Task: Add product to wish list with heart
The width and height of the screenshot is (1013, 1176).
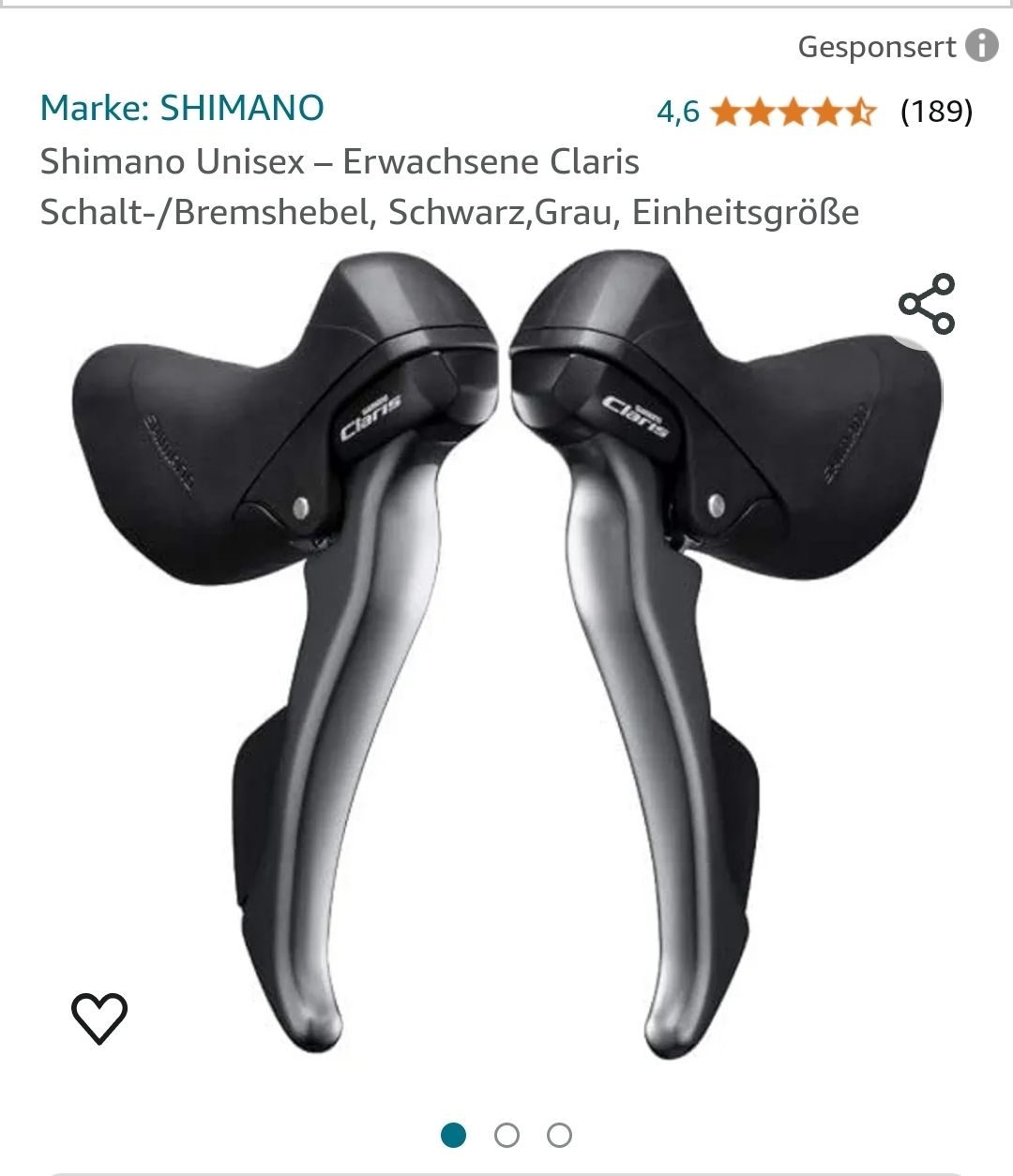Action: pyautogui.click(x=99, y=1018)
